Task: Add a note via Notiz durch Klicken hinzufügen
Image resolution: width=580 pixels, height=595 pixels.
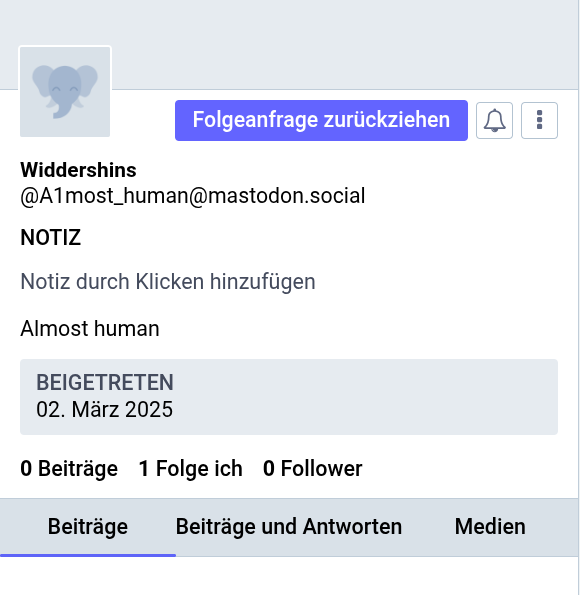Action: pyautogui.click(x=168, y=282)
